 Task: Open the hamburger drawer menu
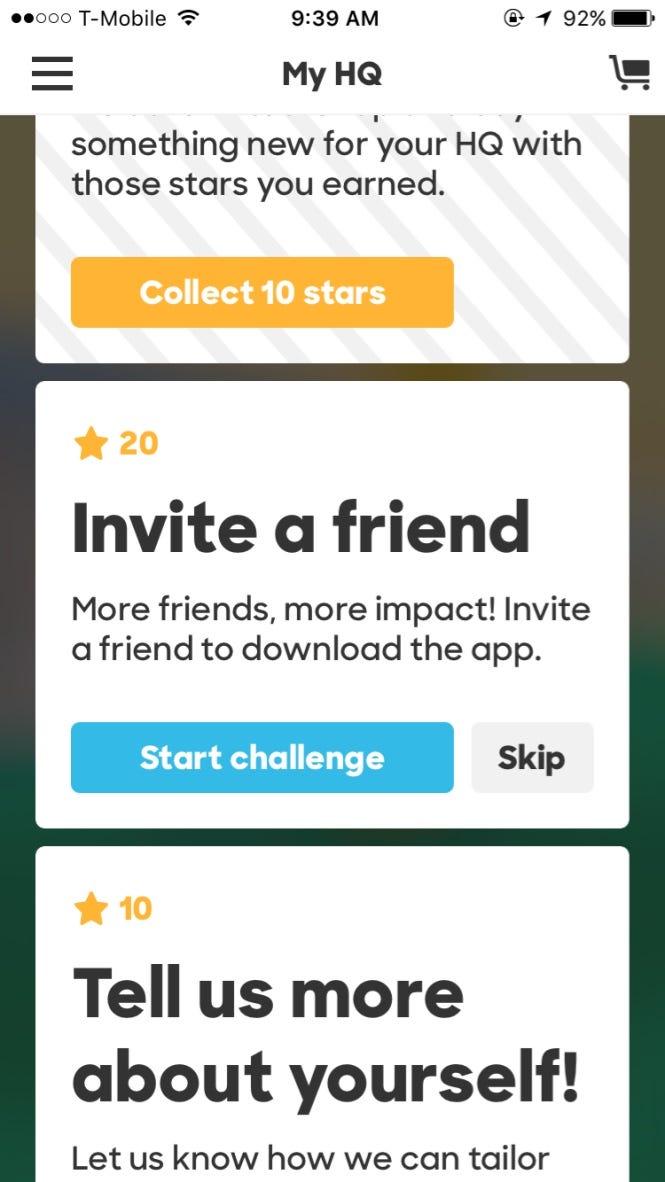tap(52, 73)
